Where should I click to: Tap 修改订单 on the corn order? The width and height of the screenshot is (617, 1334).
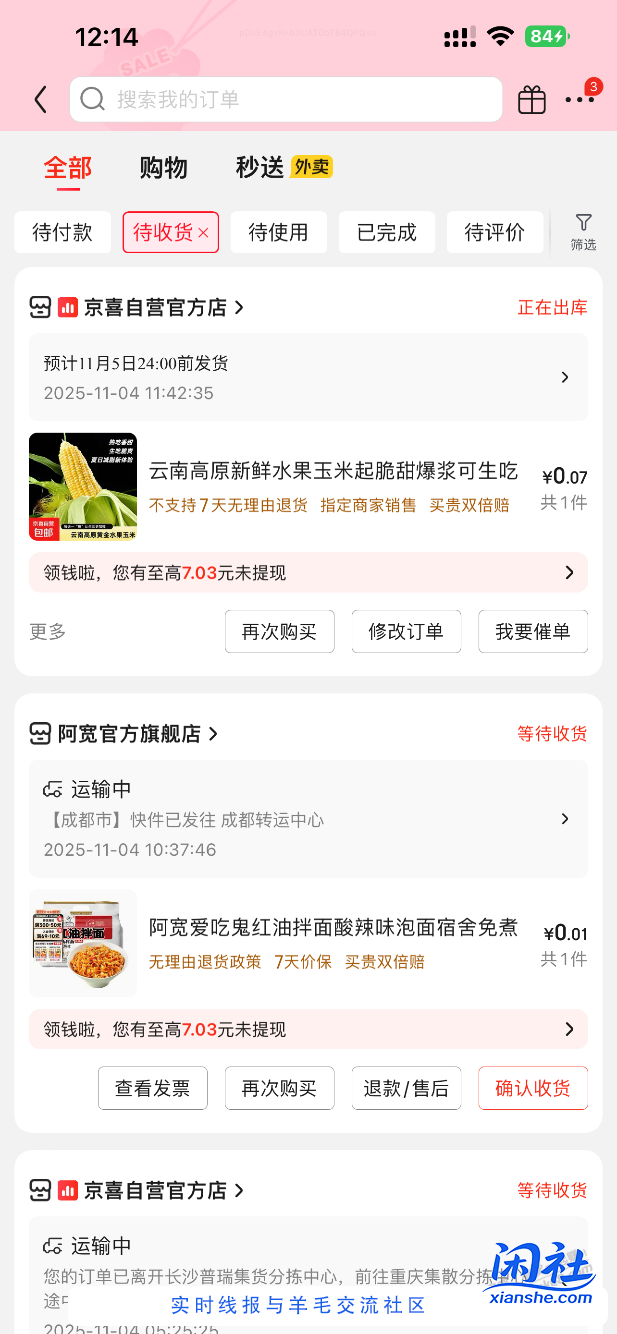406,631
